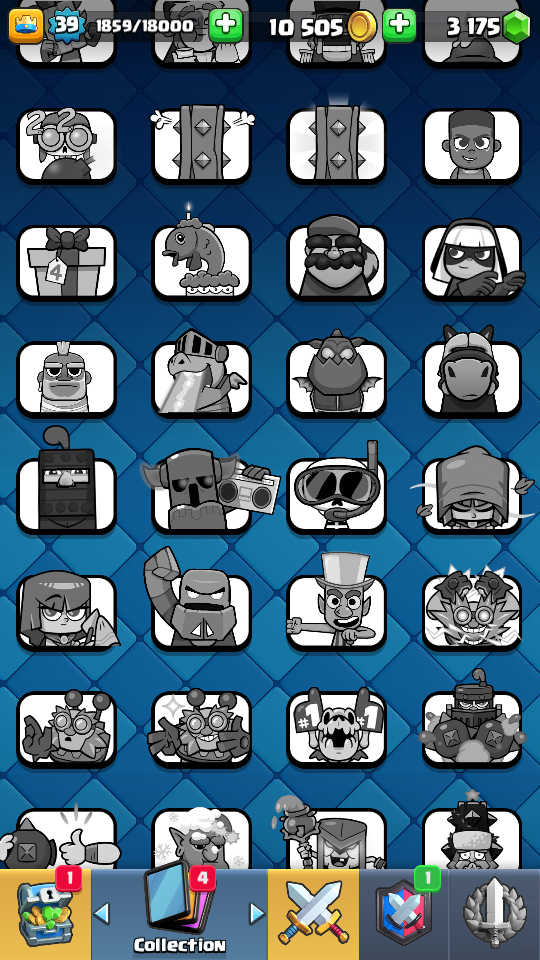Select the goblin top hat emote
Screen dimensions: 540x960
337,603
